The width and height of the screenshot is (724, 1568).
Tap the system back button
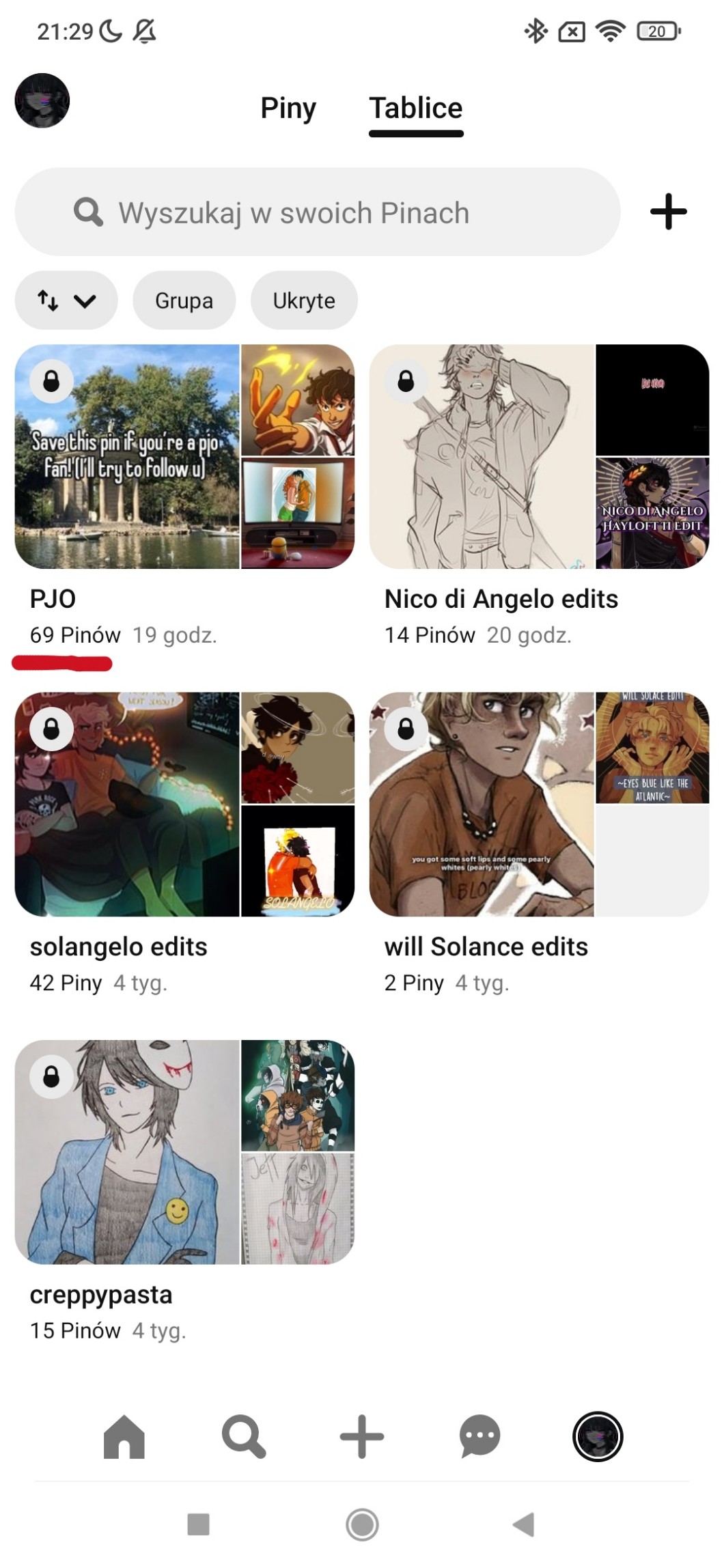[x=524, y=1524]
